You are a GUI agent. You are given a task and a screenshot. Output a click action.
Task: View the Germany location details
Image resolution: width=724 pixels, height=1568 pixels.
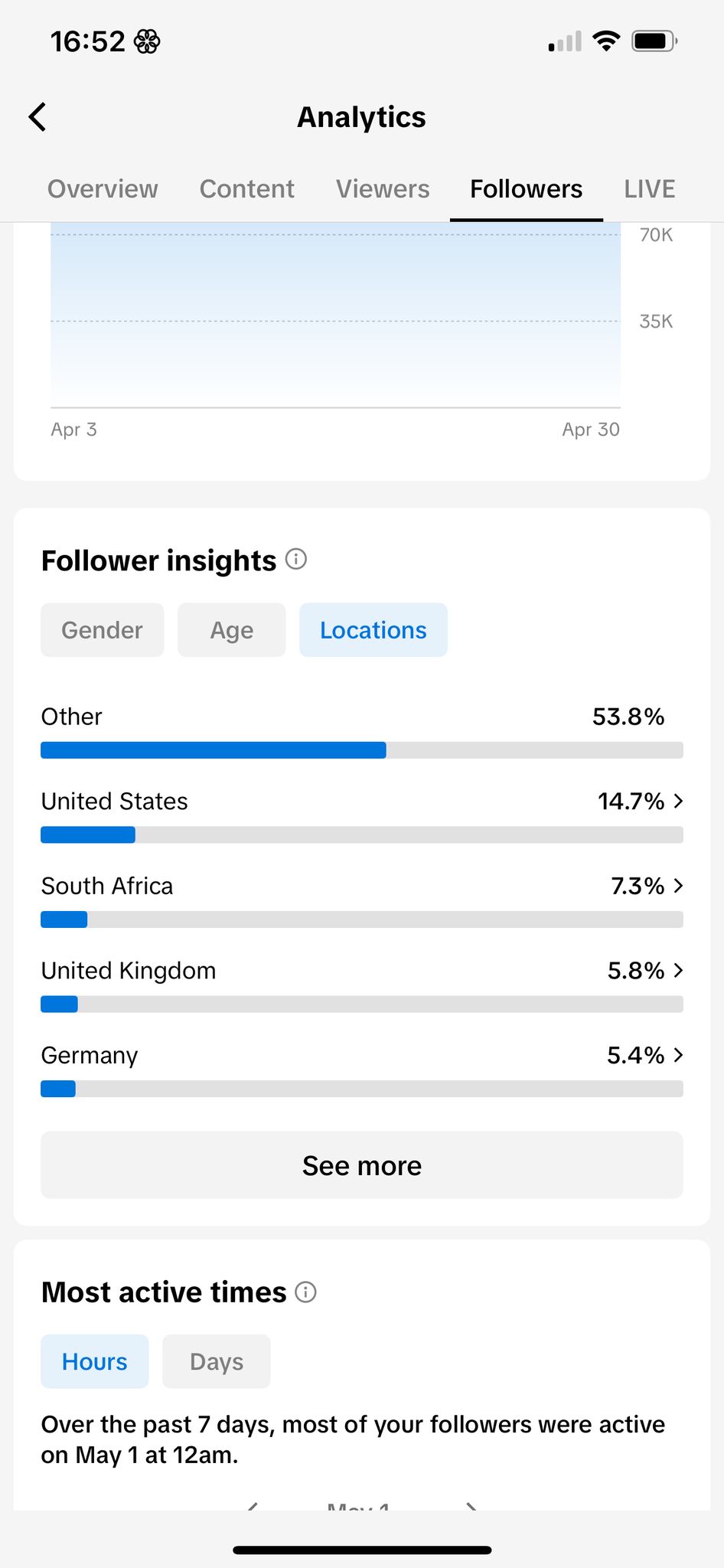click(362, 1070)
